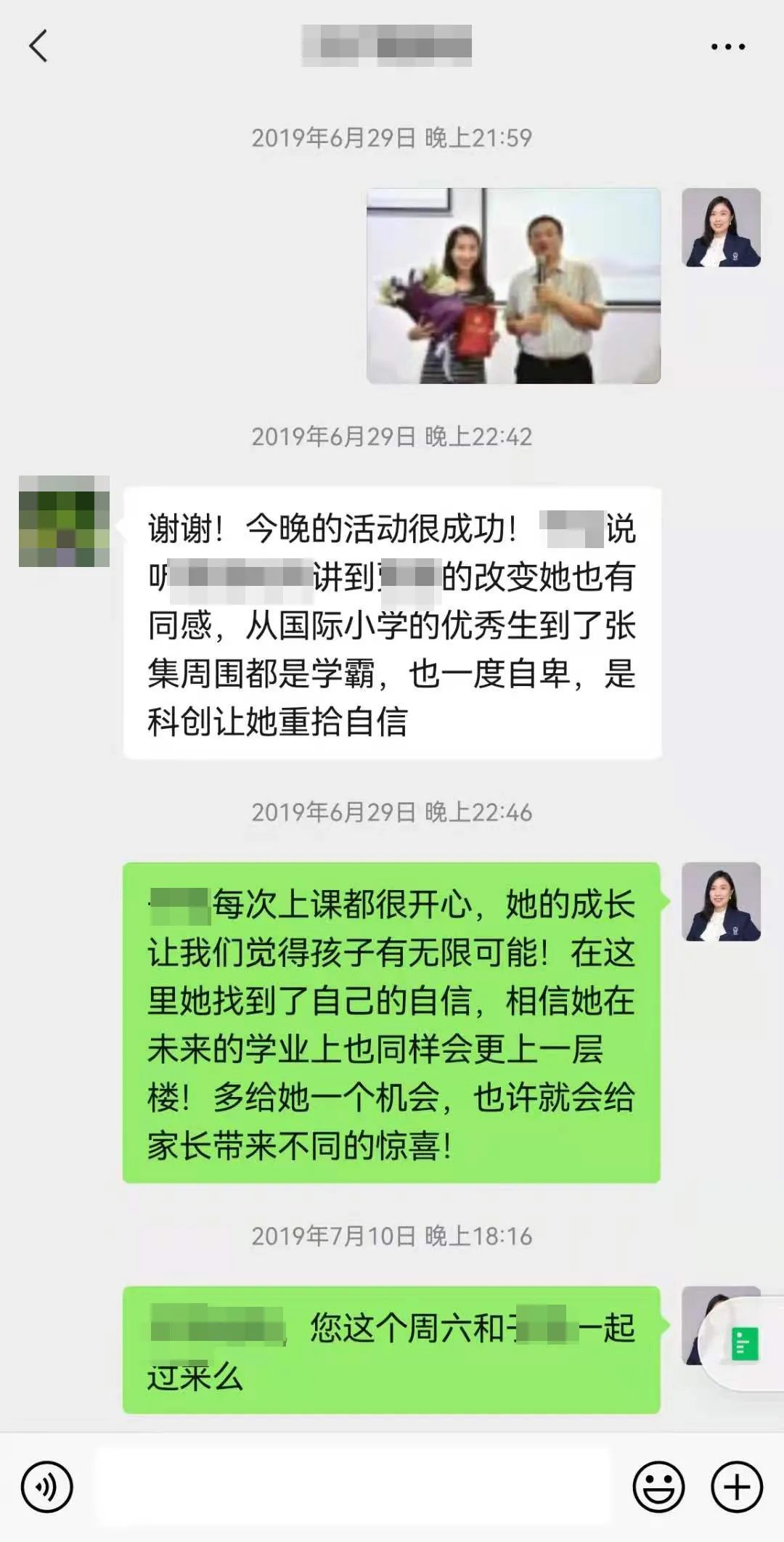View the contact's pixelated profile avatar

[x=64, y=521]
